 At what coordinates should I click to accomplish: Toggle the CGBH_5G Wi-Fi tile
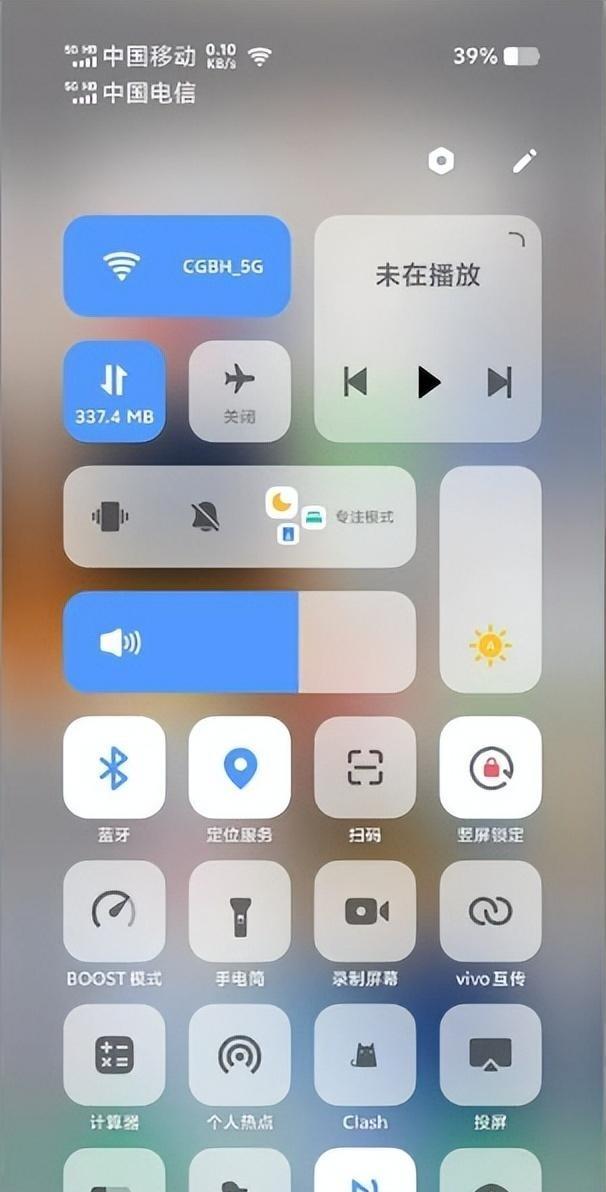[x=177, y=266]
